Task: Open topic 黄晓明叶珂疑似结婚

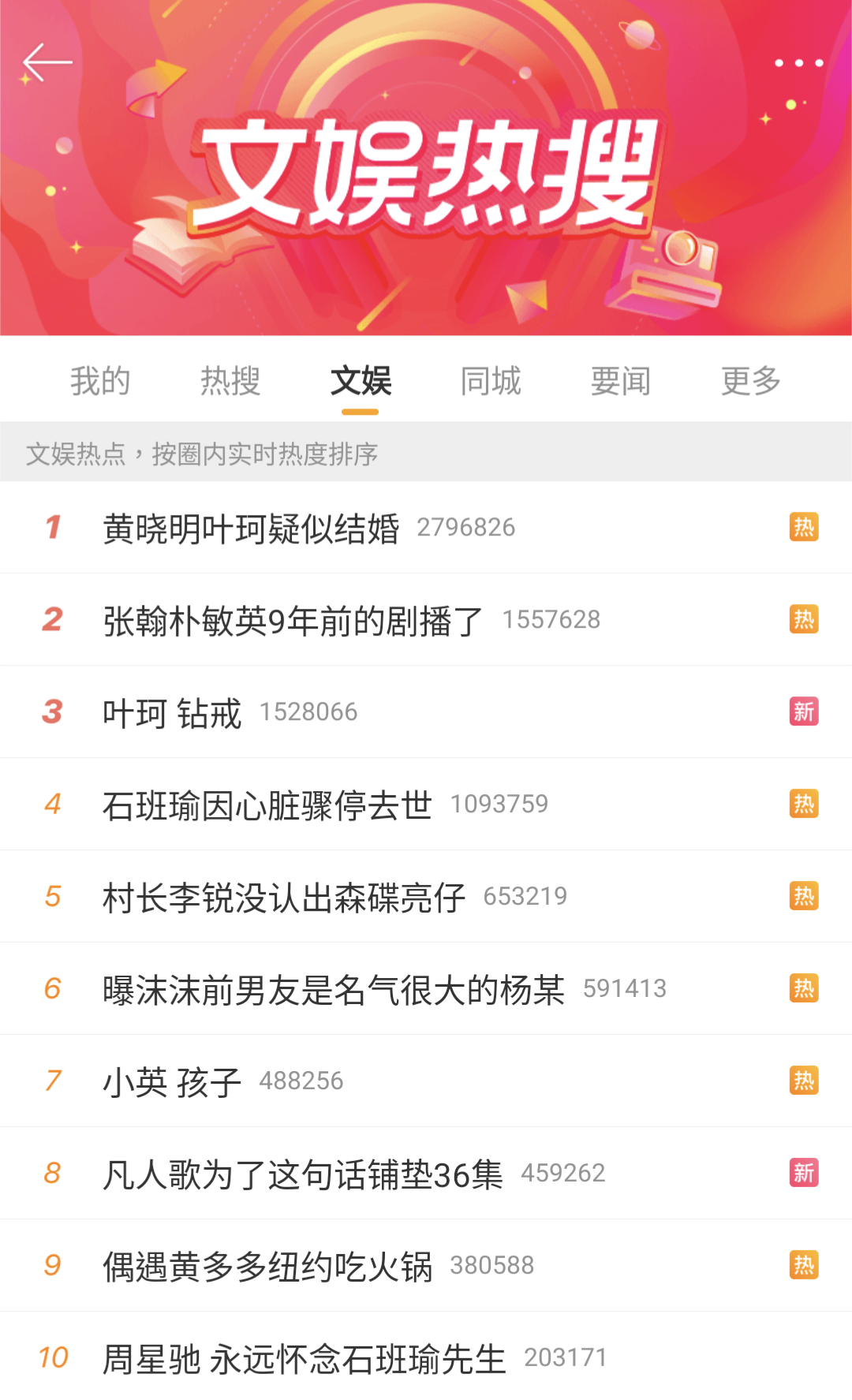Action: (x=426, y=528)
